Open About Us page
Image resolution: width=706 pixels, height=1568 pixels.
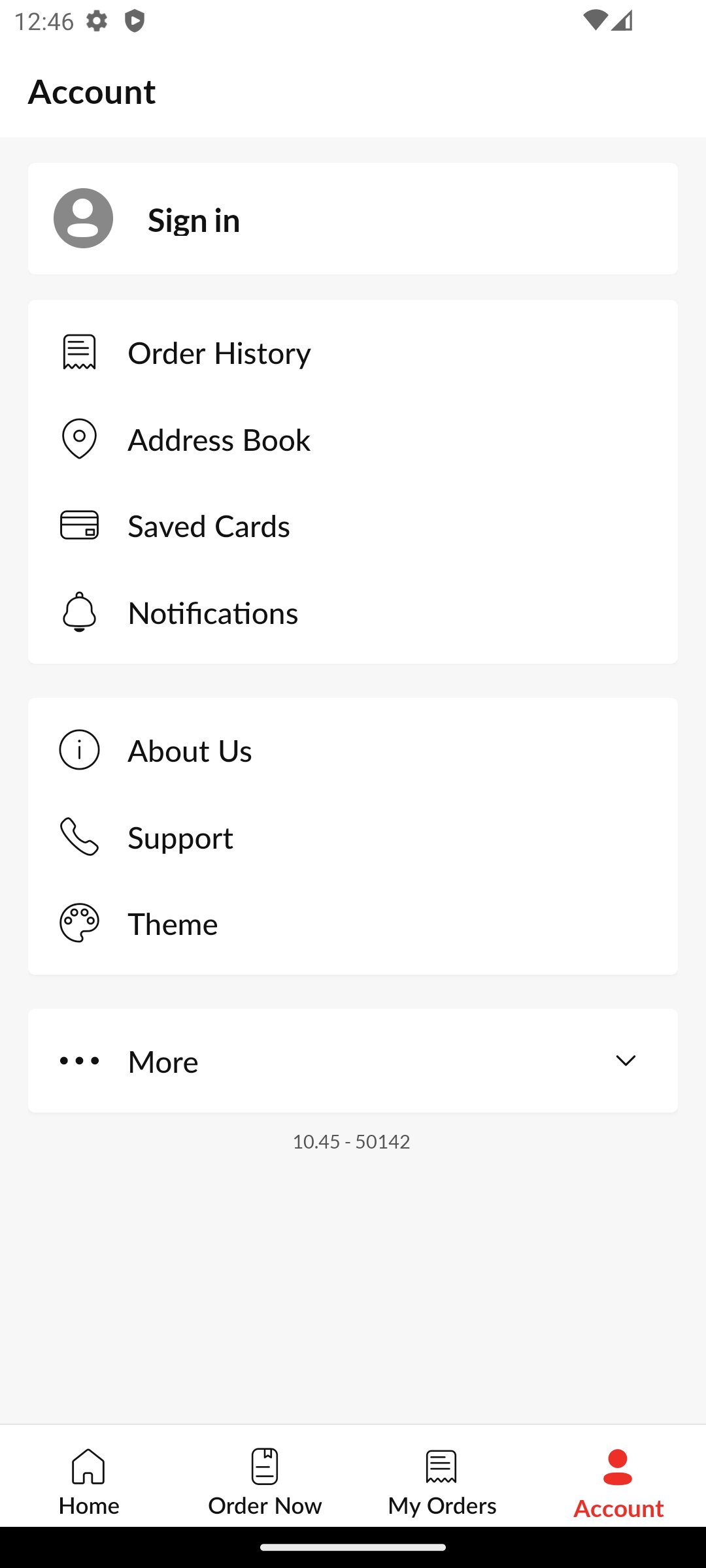tap(352, 751)
